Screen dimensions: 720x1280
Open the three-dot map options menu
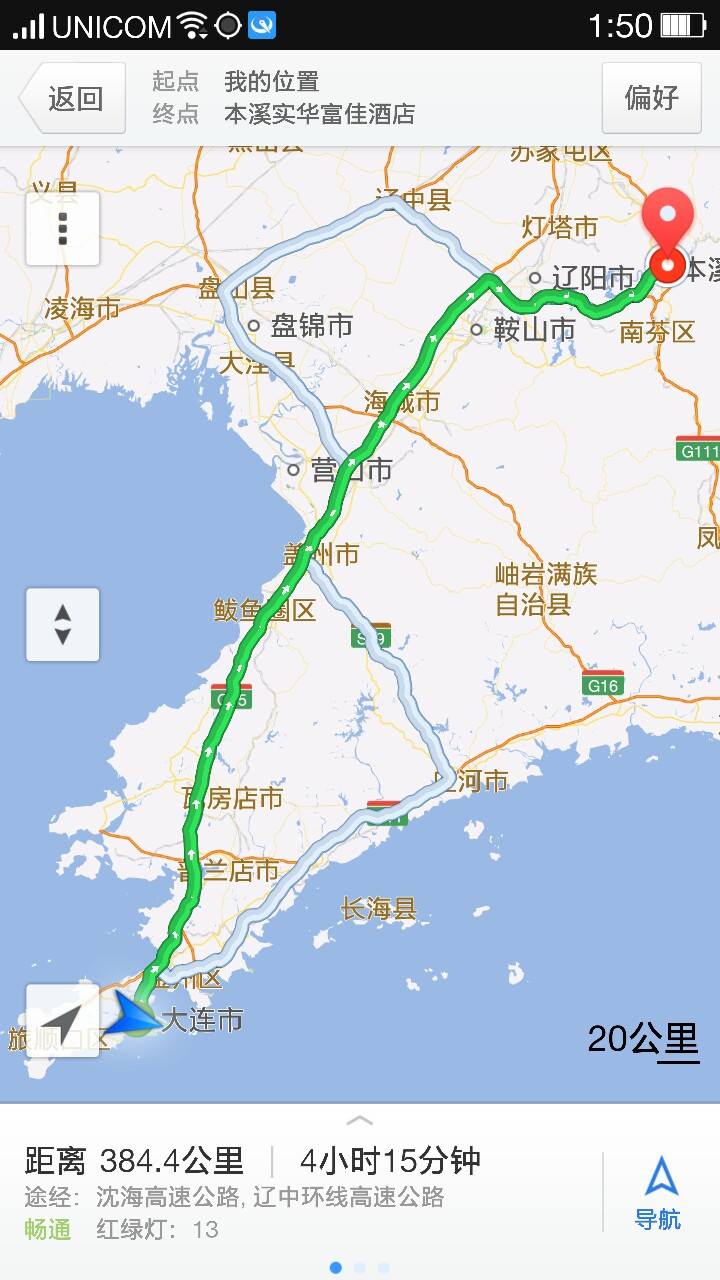(x=62, y=229)
